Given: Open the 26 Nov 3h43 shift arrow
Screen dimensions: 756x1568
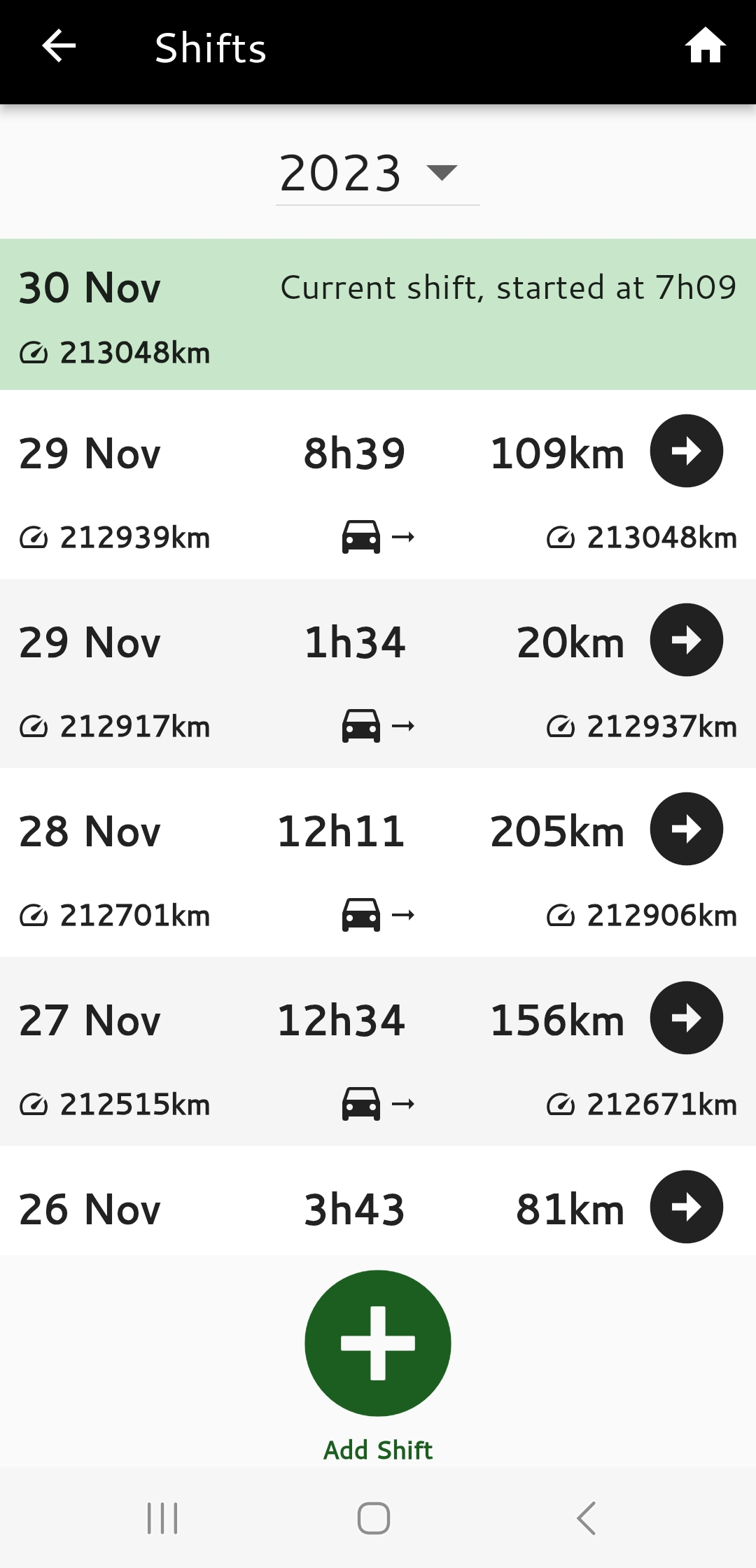Looking at the screenshot, I should [x=686, y=1207].
